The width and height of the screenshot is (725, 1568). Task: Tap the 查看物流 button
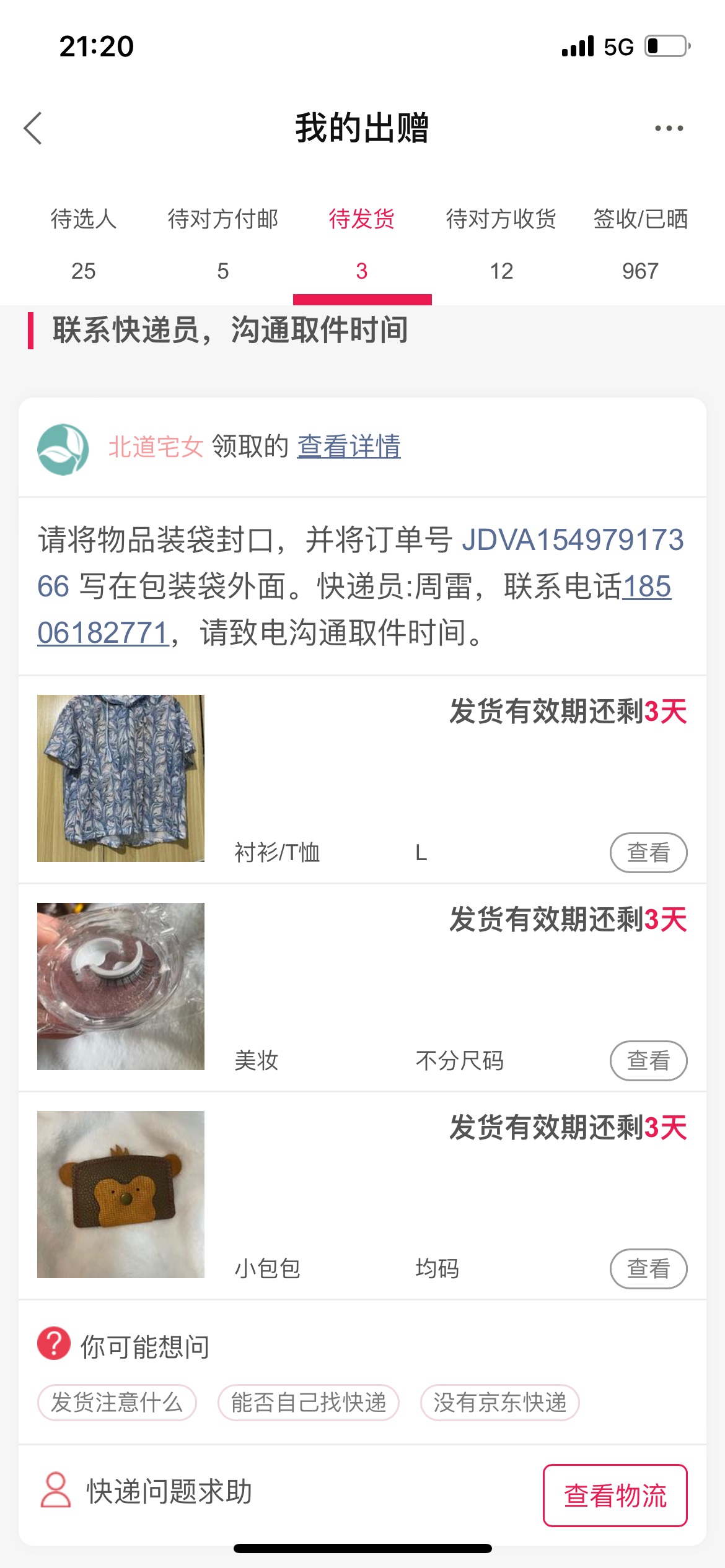pos(615,1496)
